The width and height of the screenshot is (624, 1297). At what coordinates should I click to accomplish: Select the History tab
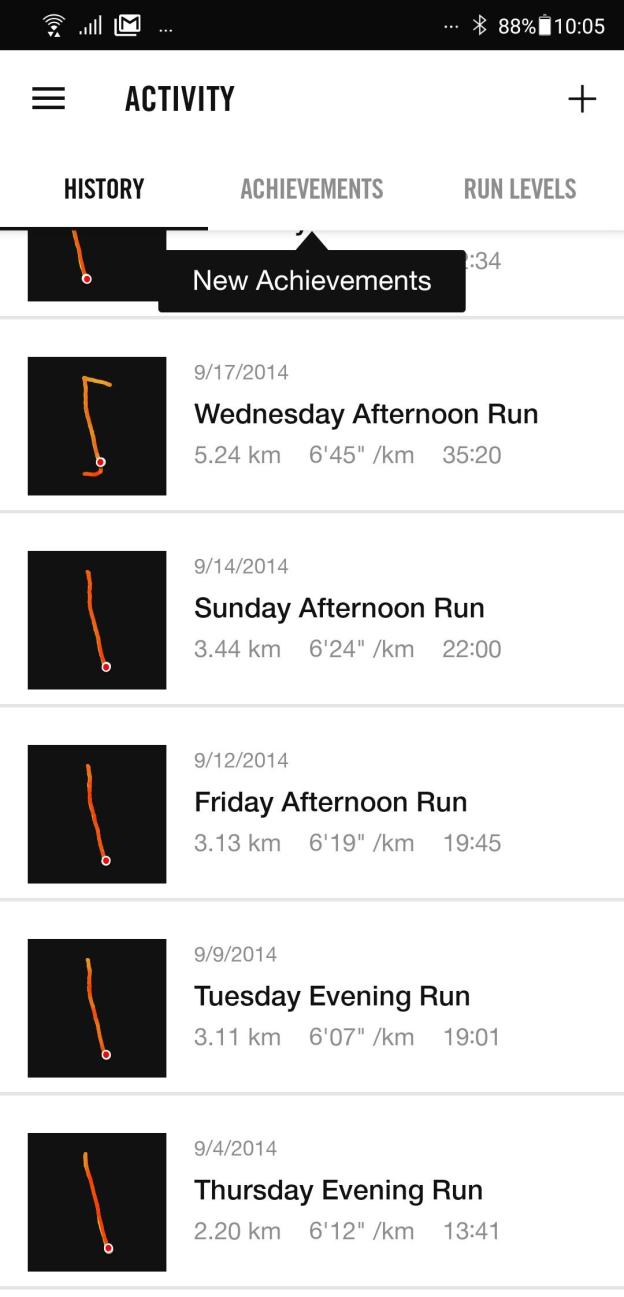(x=104, y=189)
